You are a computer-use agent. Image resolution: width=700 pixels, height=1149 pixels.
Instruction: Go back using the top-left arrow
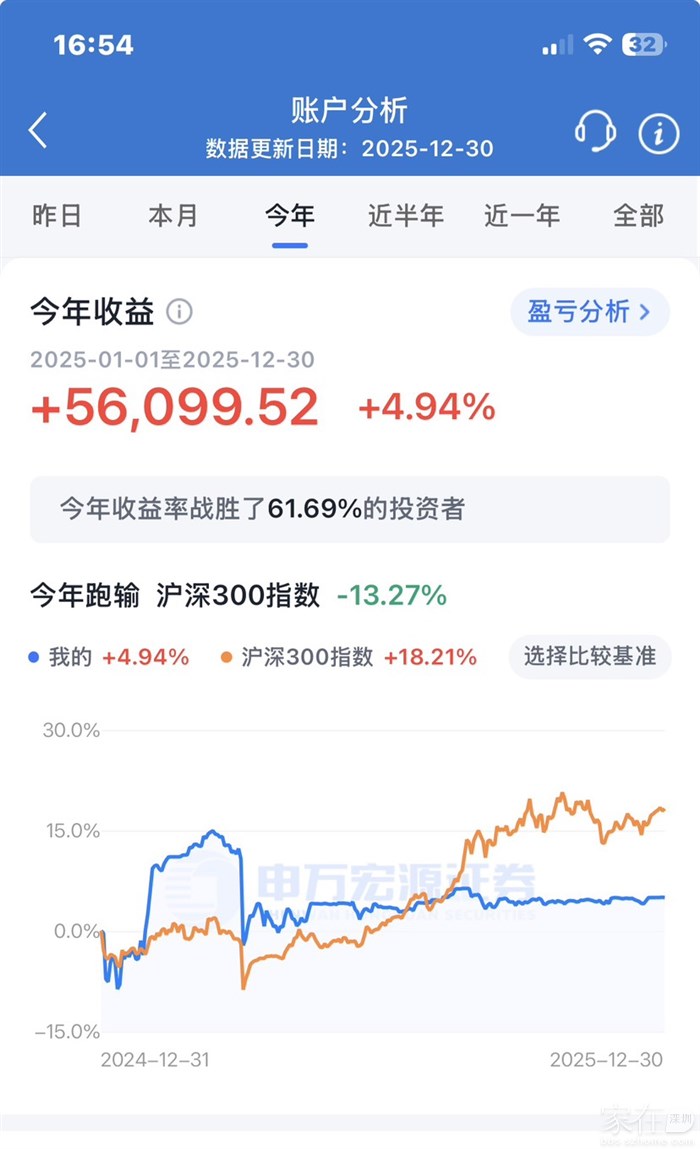click(x=38, y=131)
